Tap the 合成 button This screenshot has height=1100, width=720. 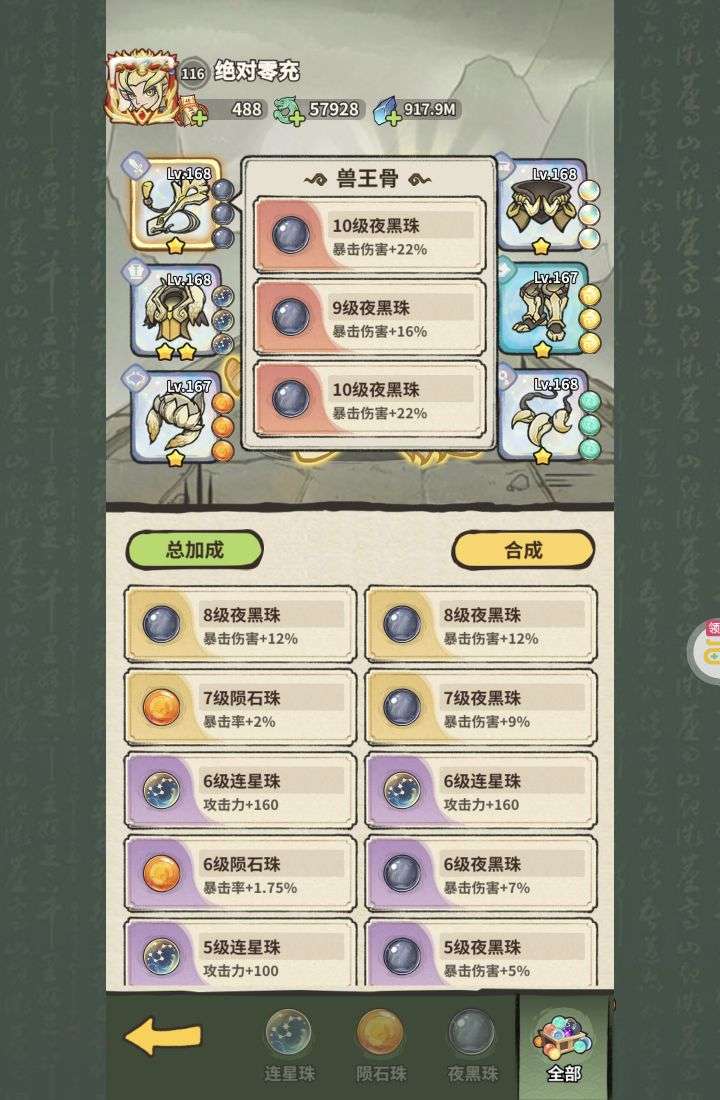tap(523, 550)
